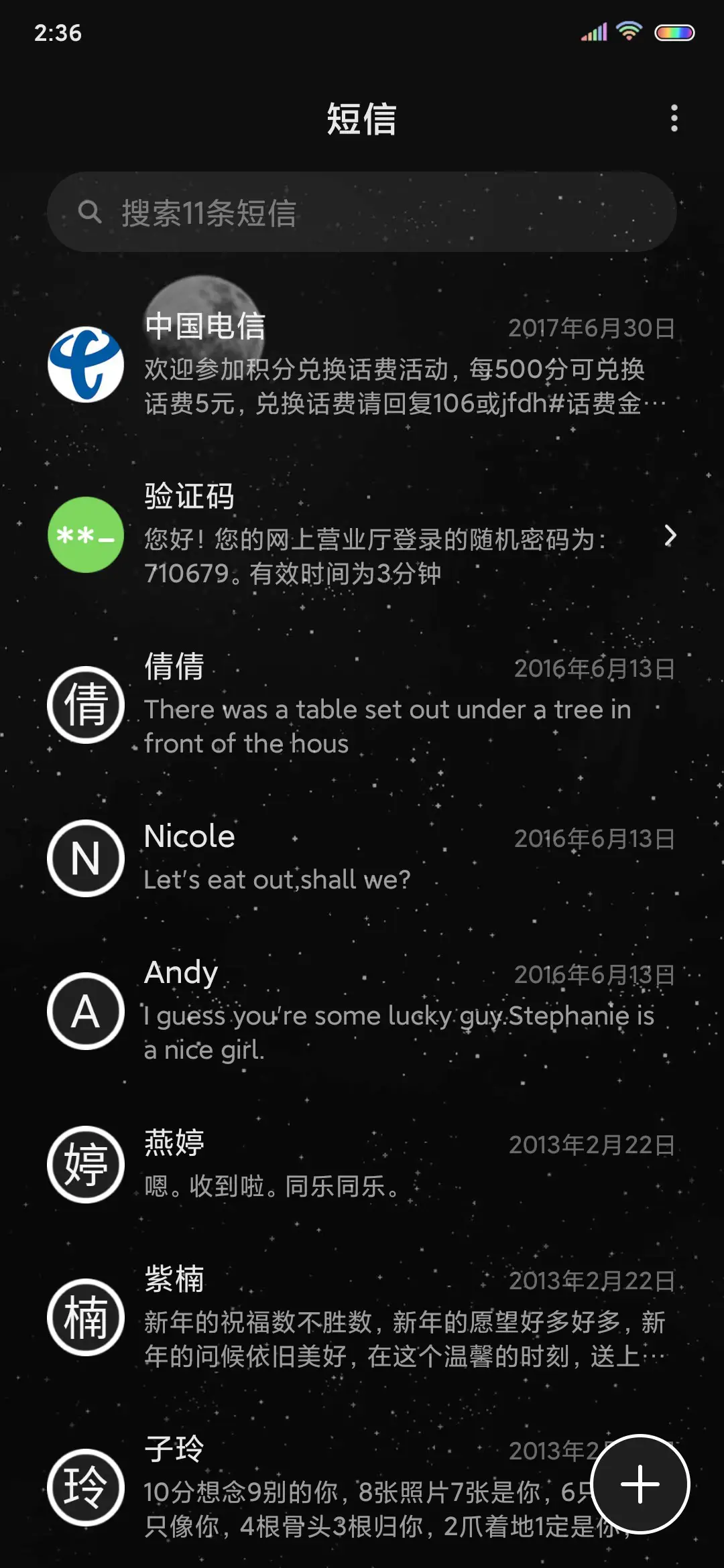
Task: Tap the Wi-Fi status icon
Action: [x=627, y=29]
